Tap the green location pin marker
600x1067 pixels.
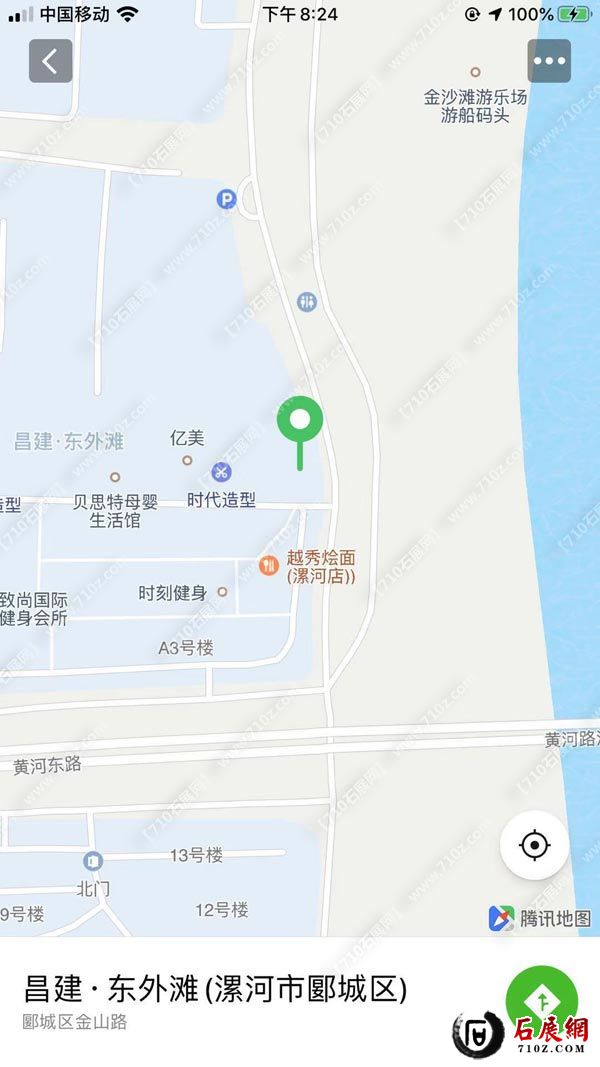coord(299,422)
